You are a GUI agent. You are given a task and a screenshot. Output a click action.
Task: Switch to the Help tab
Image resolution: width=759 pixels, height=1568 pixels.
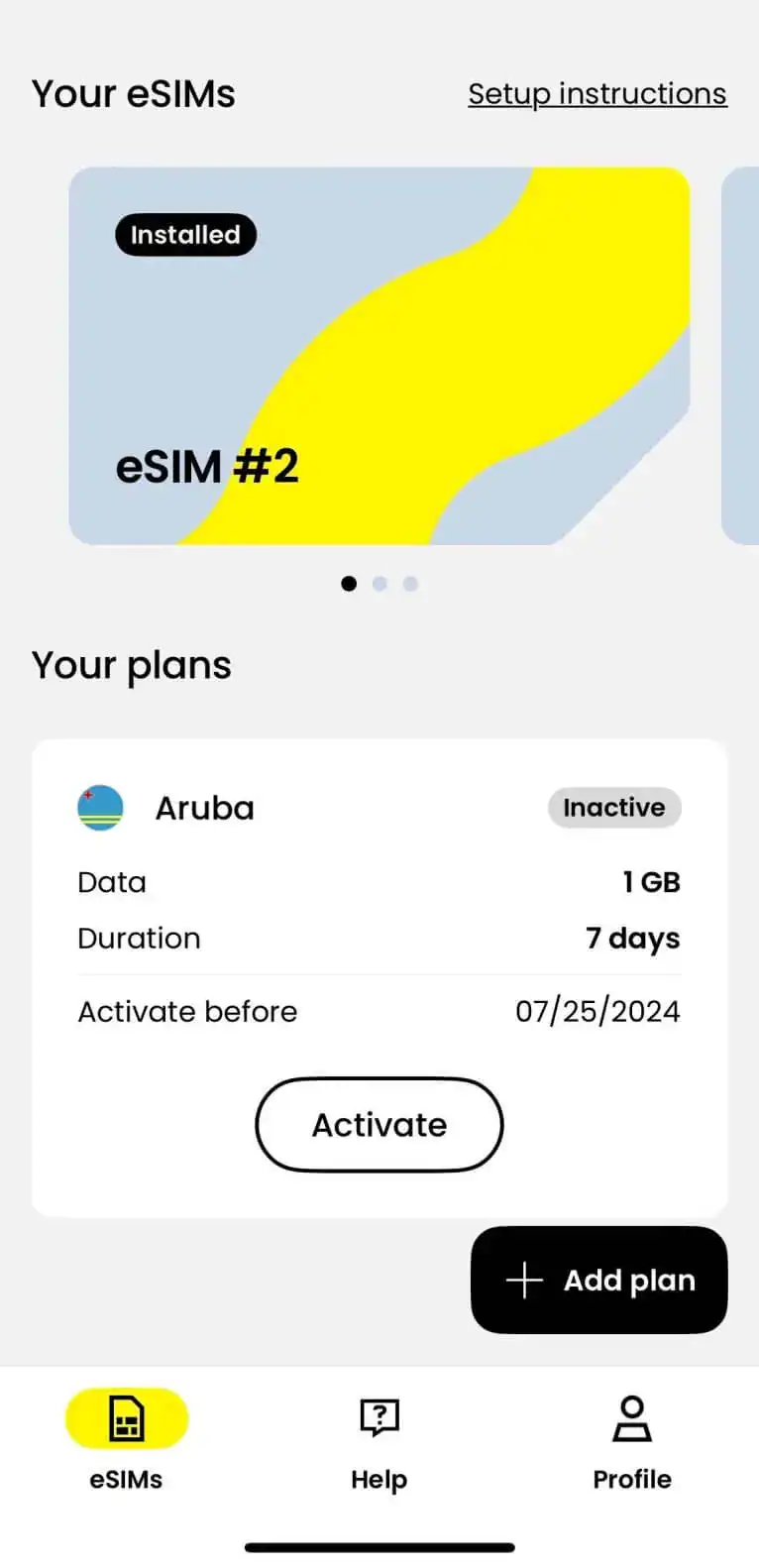(x=379, y=1443)
